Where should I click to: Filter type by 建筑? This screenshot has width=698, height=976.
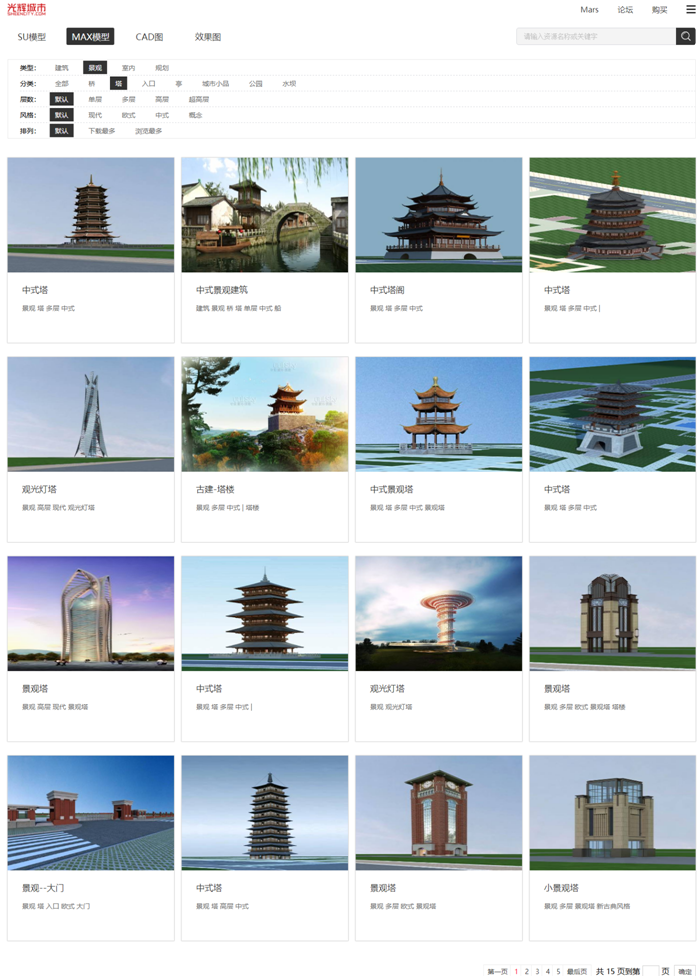[x=62, y=68]
